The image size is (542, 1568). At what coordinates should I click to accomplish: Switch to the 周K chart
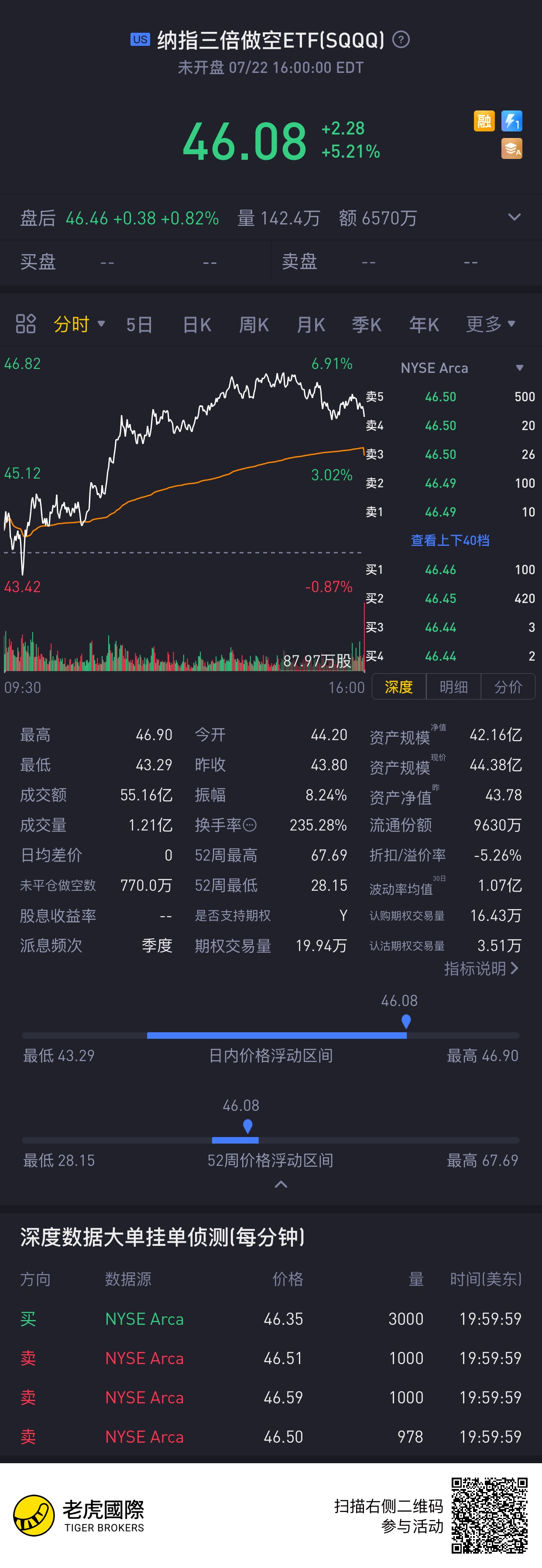pos(254,324)
